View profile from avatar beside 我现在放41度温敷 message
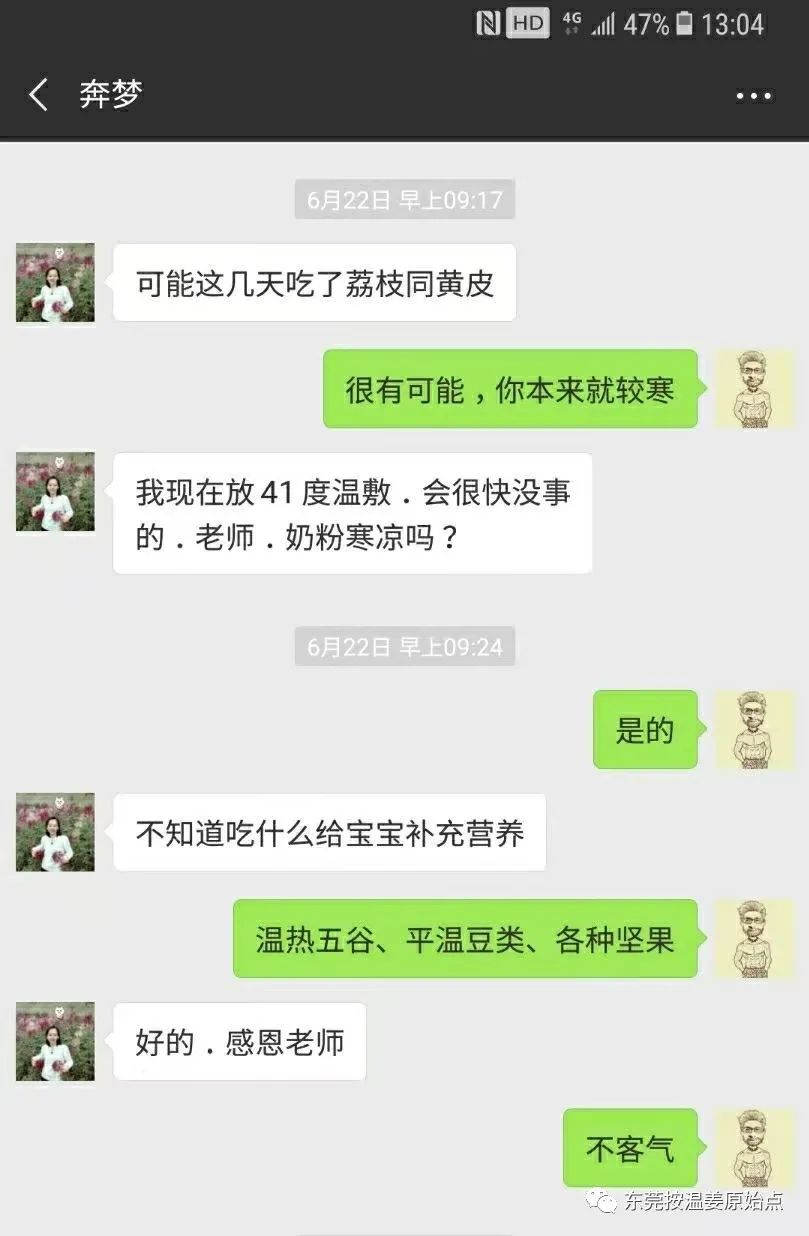The height and width of the screenshot is (1236, 809). (x=56, y=492)
